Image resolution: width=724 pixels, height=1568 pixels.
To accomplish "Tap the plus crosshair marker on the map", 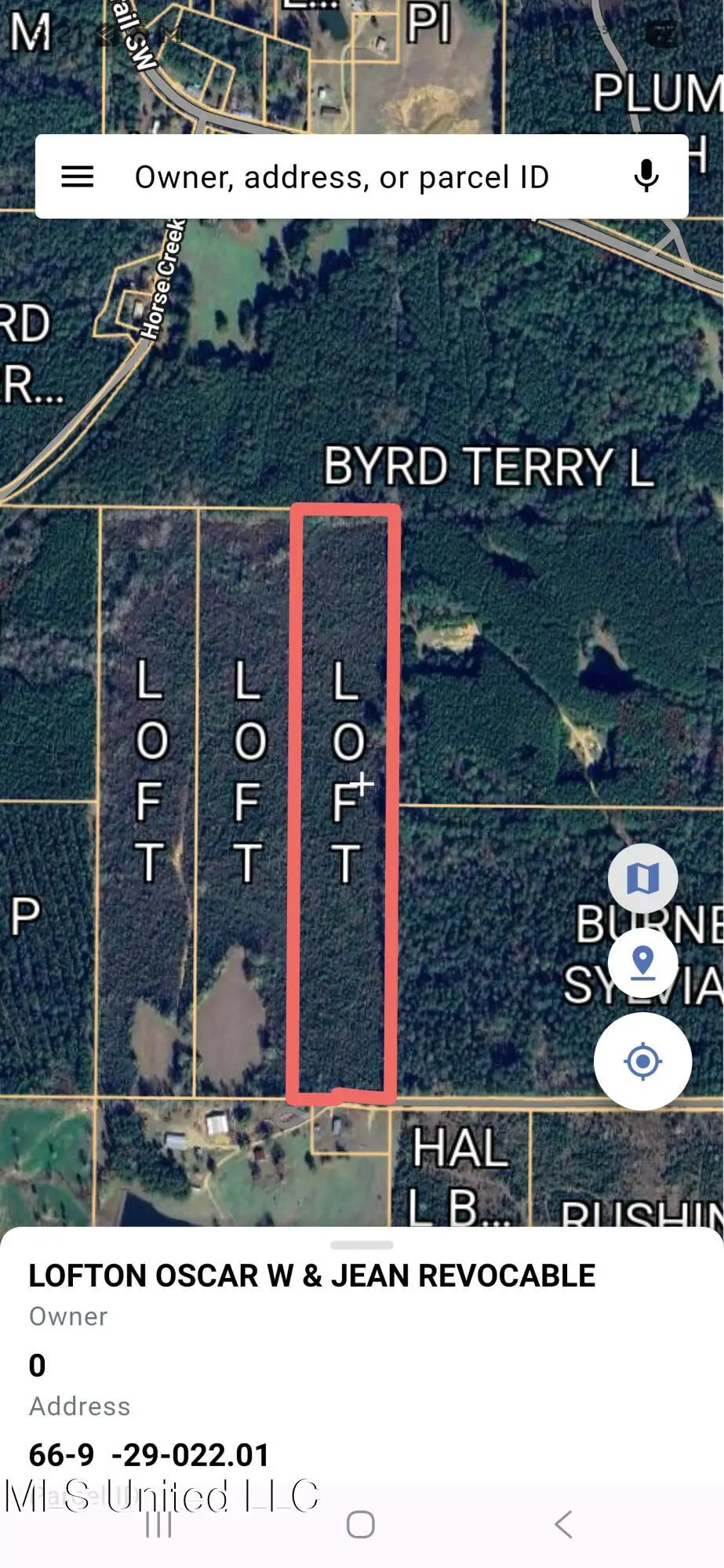I will tap(362, 782).
